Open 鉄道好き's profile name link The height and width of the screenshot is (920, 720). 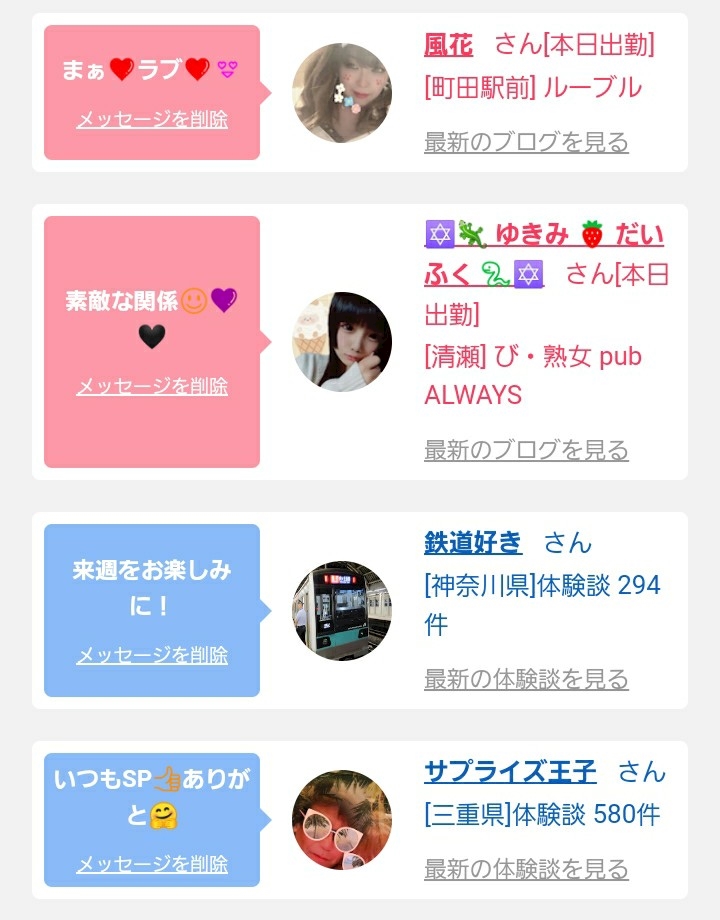pos(473,543)
